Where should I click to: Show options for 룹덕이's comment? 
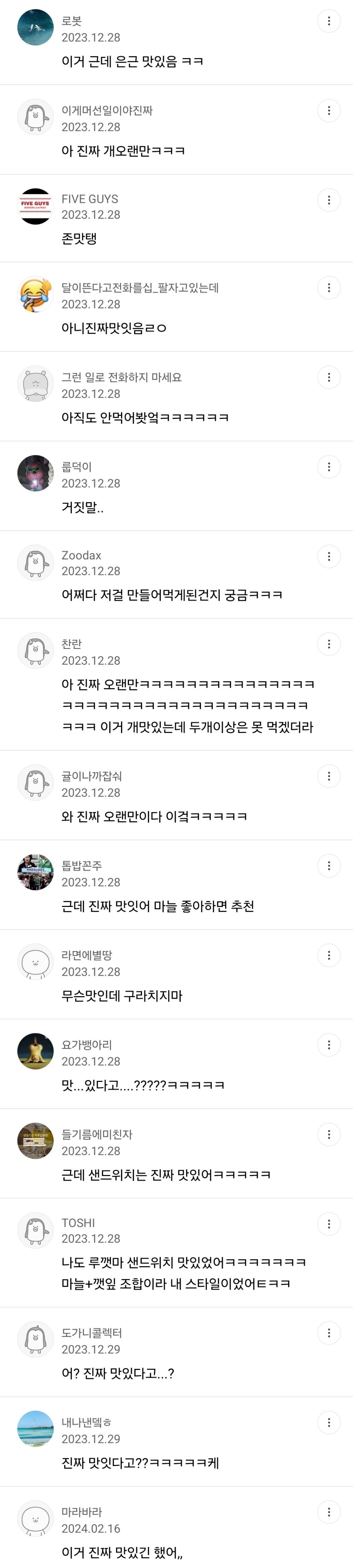point(329,467)
